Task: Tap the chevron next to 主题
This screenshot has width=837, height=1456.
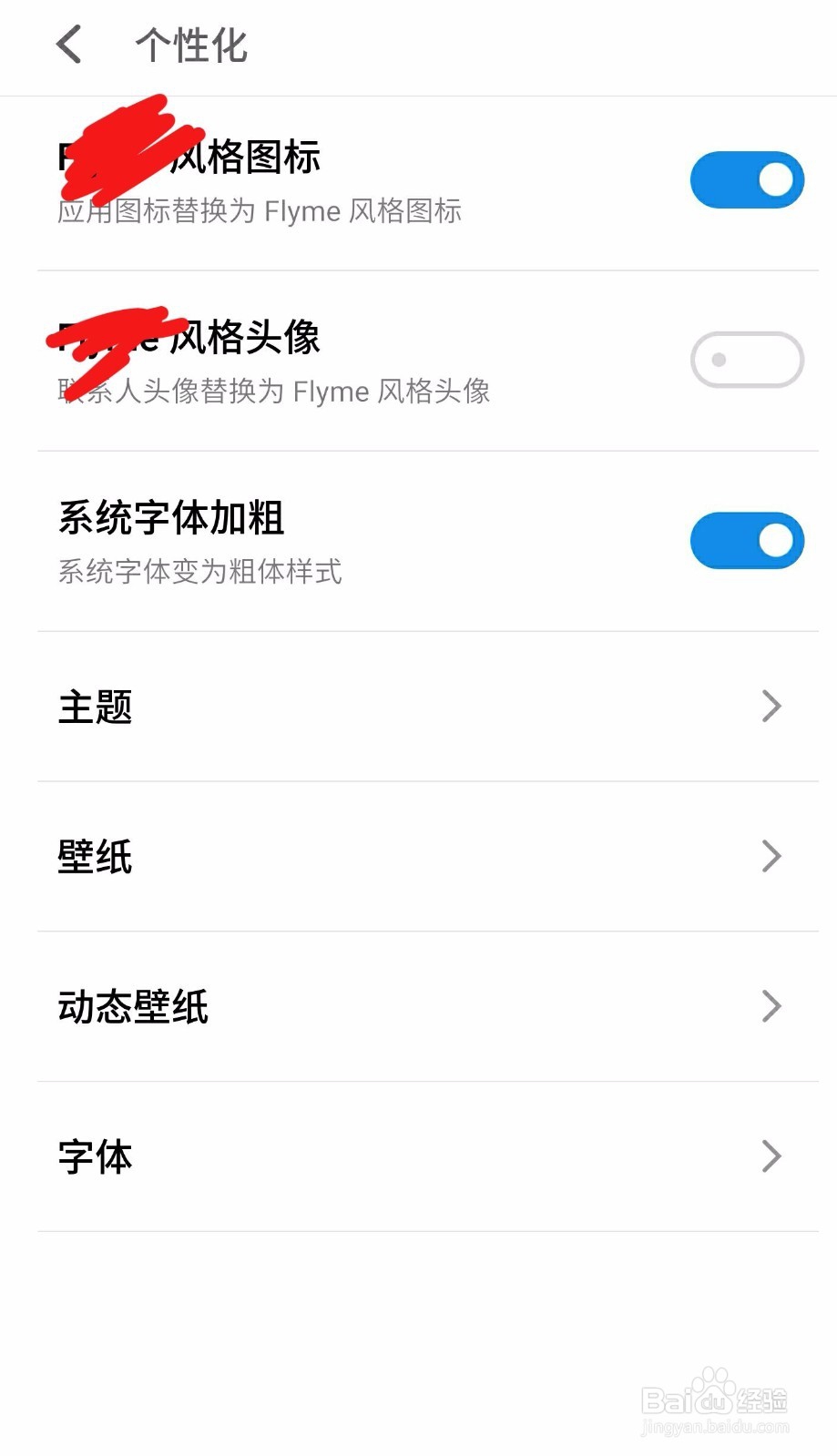Action: [x=771, y=706]
